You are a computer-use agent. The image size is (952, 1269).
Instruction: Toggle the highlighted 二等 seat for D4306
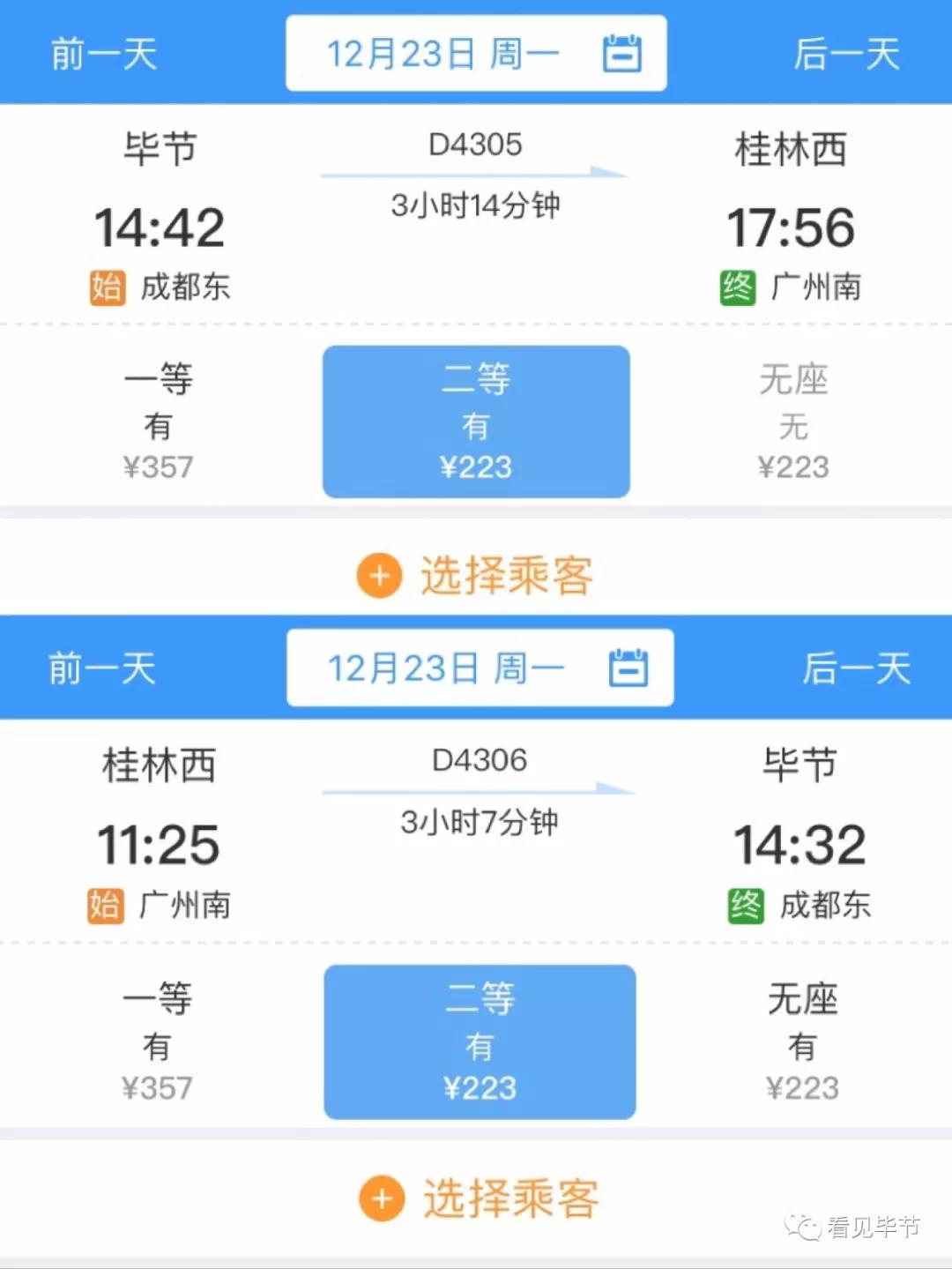pos(480,1042)
